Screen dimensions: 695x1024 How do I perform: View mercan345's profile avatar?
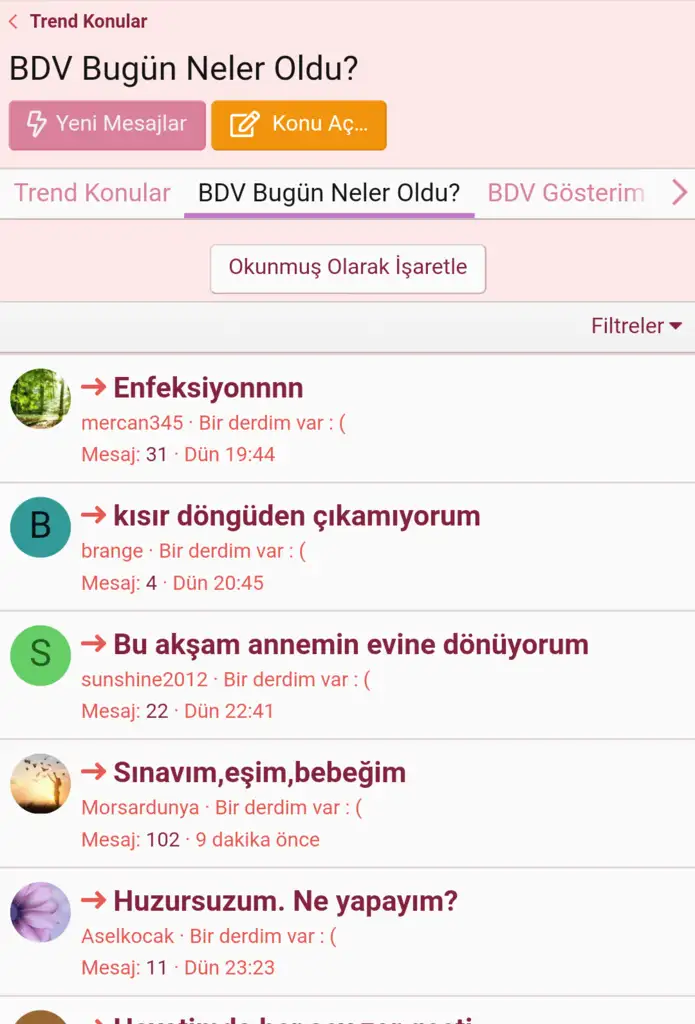(x=40, y=398)
